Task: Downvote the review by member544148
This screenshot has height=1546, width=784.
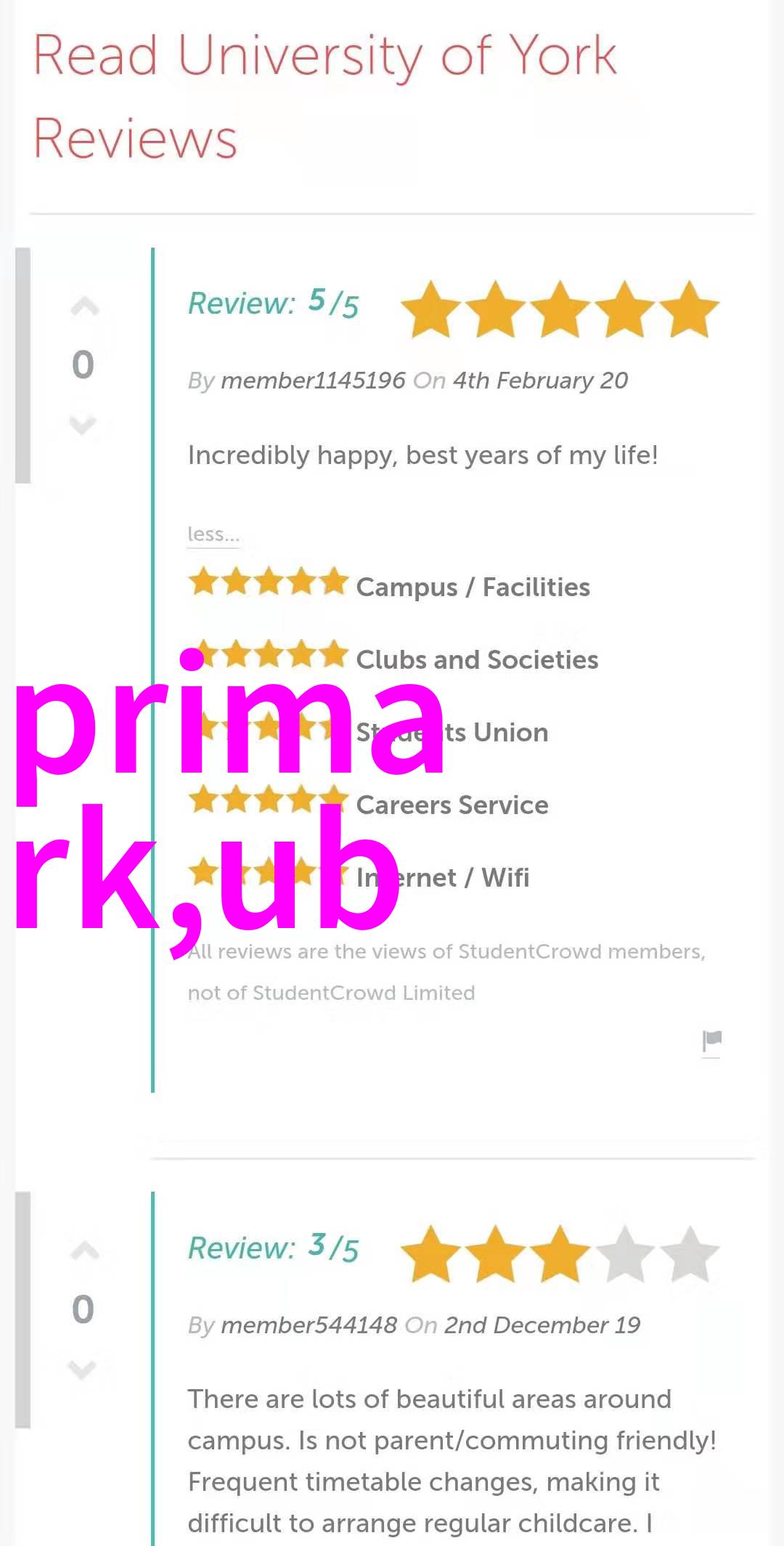Action: [x=82, y=1370]
